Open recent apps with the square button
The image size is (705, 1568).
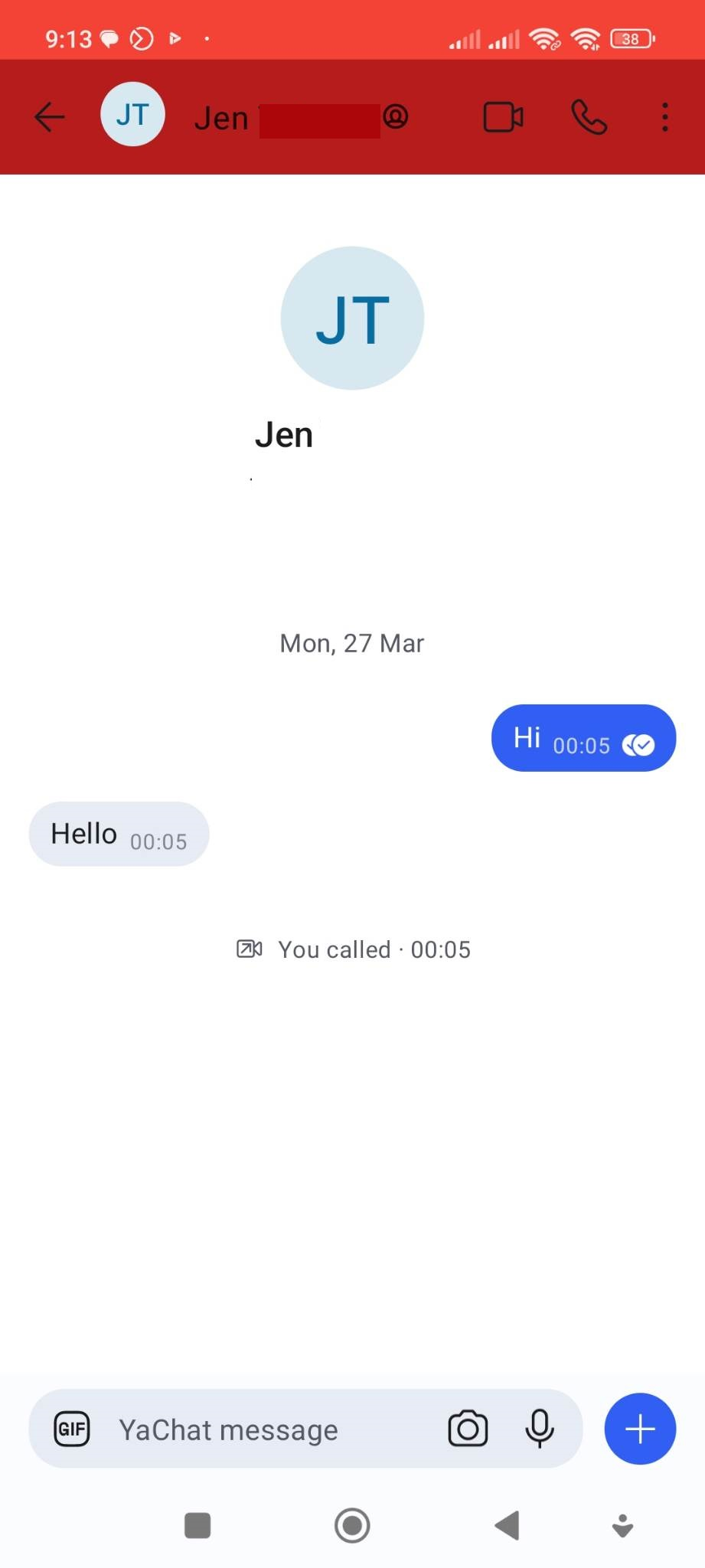(197, 1525)
